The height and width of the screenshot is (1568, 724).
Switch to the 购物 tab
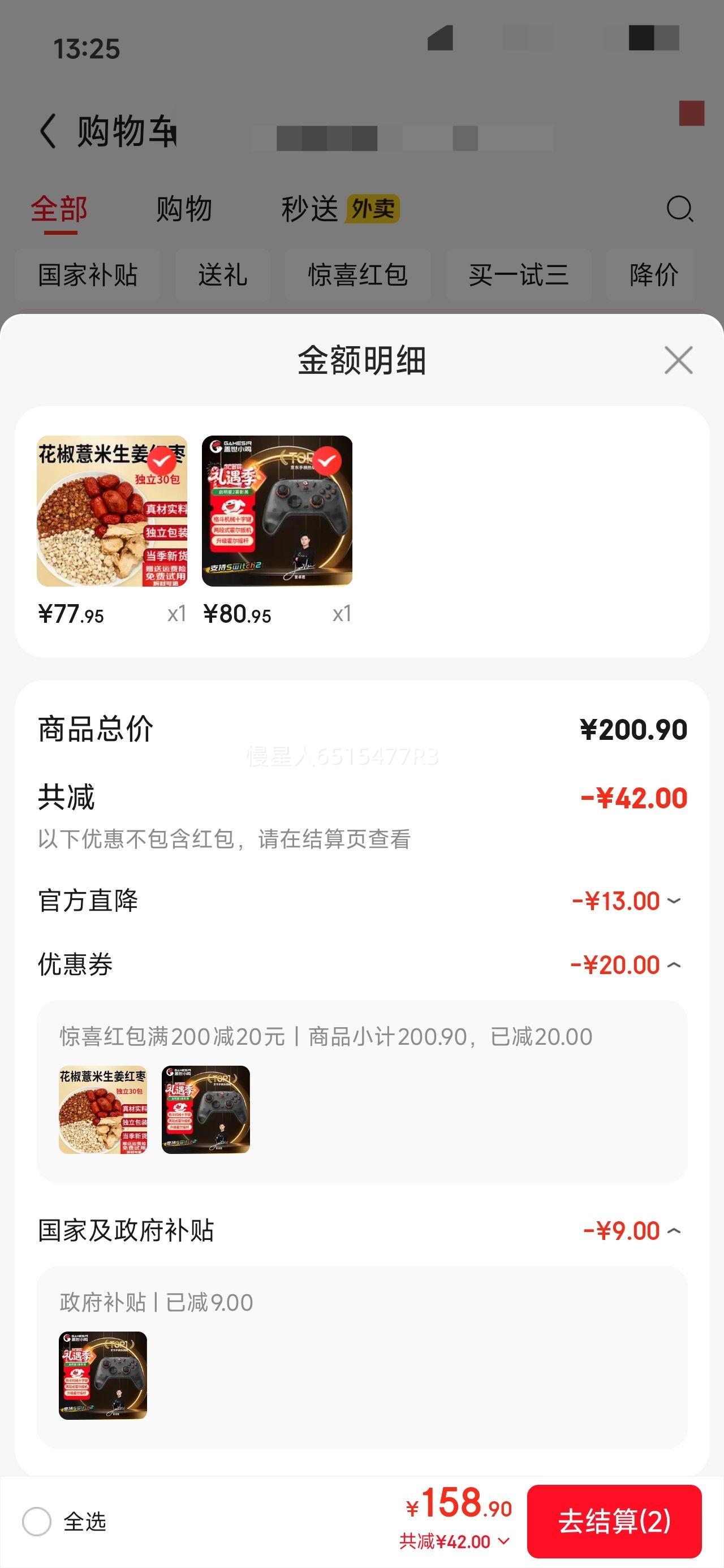tap(183, 210)
